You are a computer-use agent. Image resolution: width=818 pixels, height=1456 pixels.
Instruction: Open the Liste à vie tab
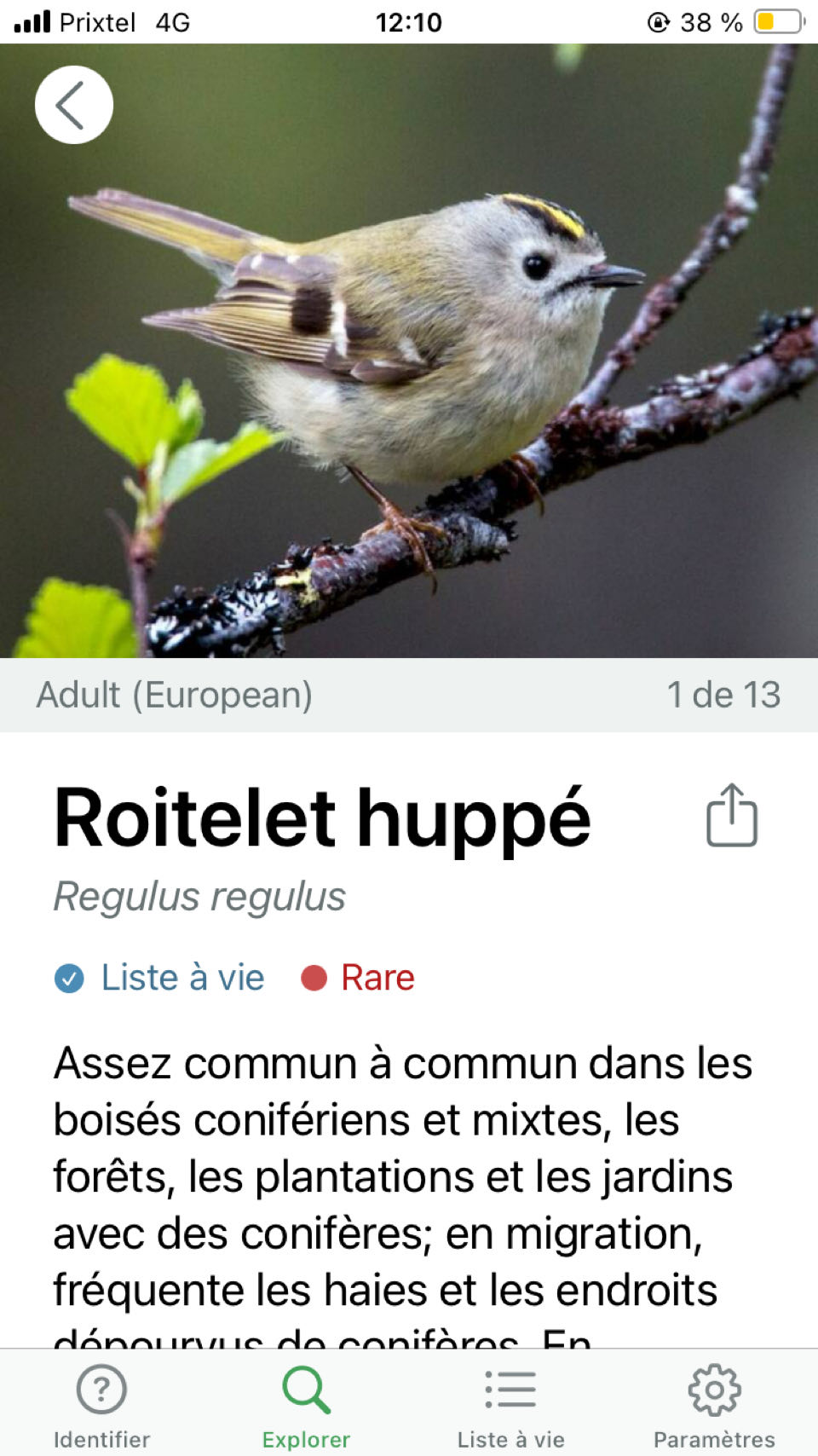click(x=510, y=1405)
